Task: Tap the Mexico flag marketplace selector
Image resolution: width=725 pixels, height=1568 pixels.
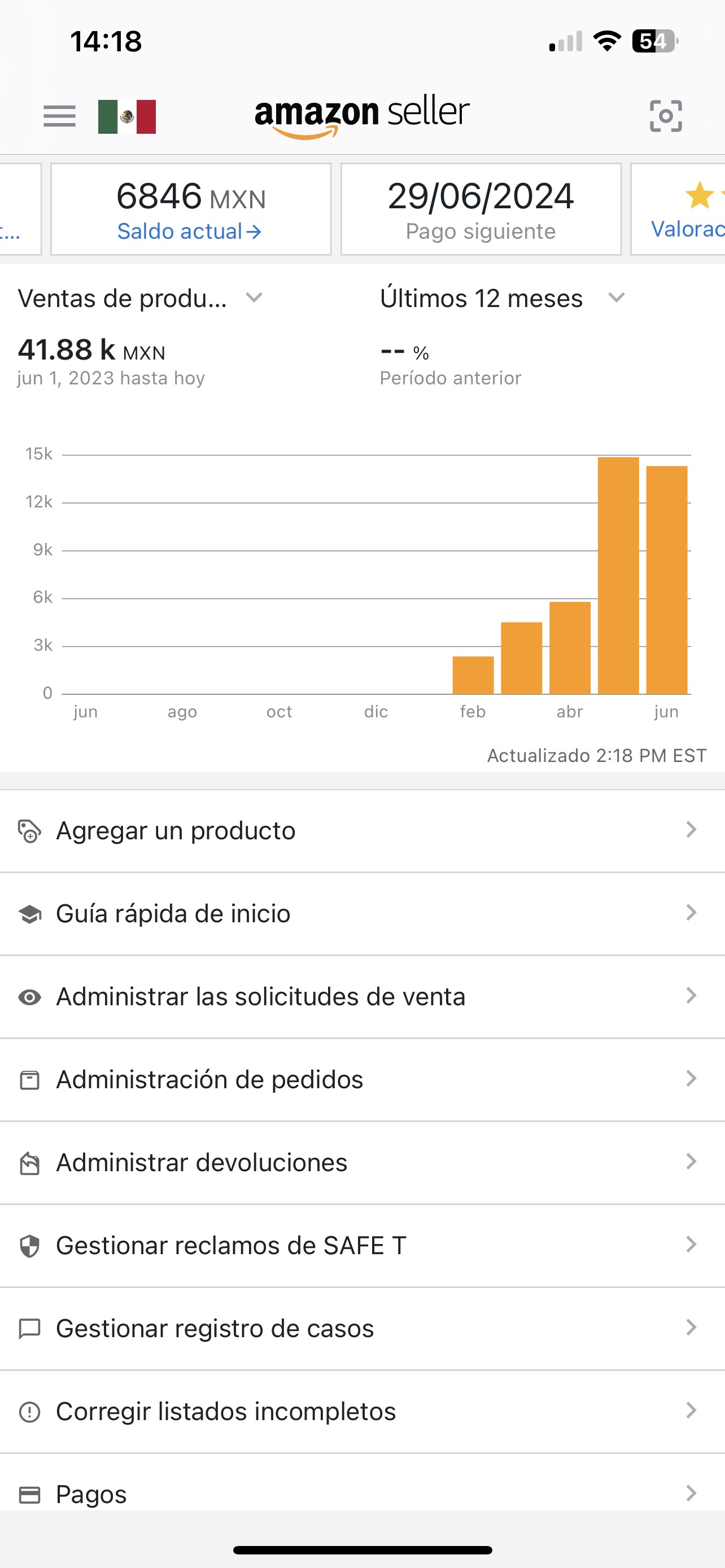Action: 126,116
